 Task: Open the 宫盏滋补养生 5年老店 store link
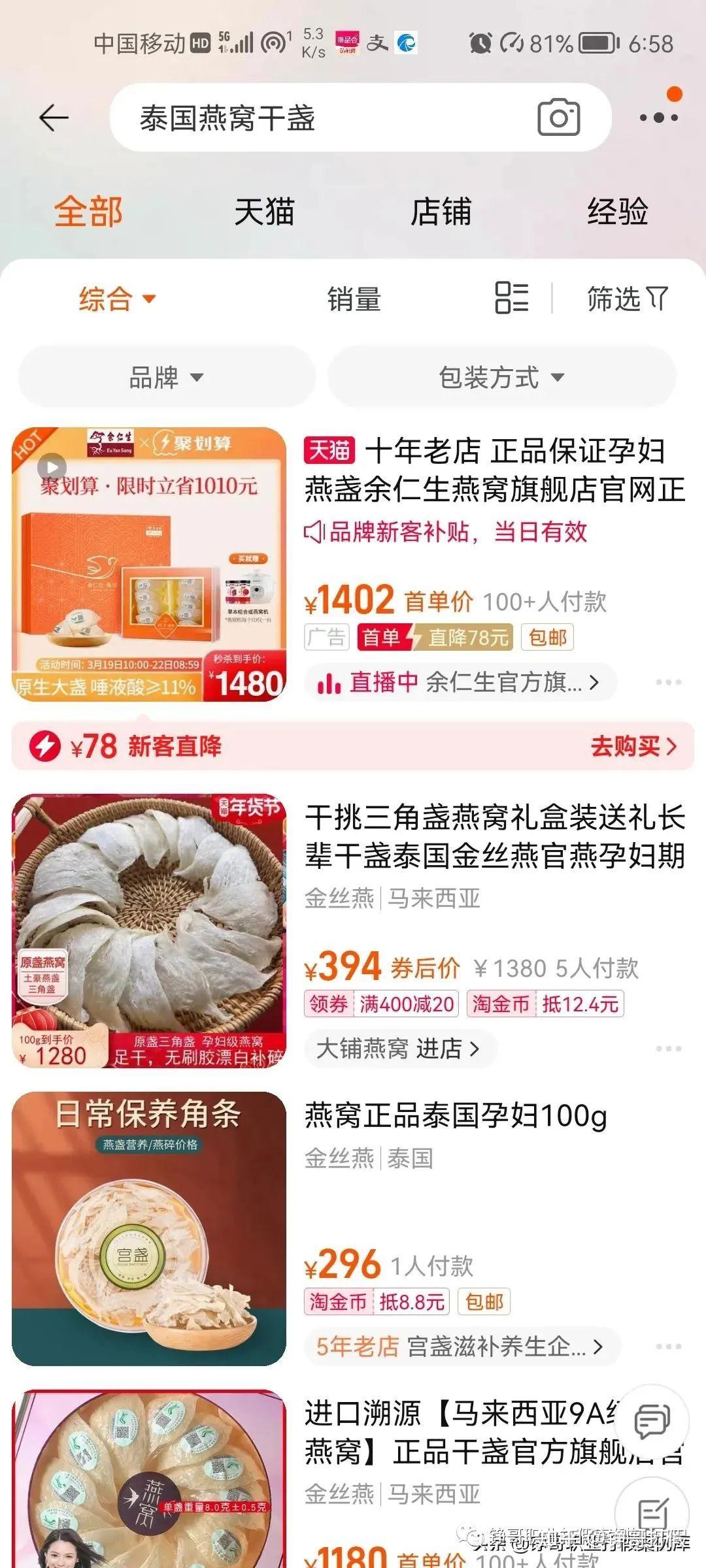[460, 1347]
